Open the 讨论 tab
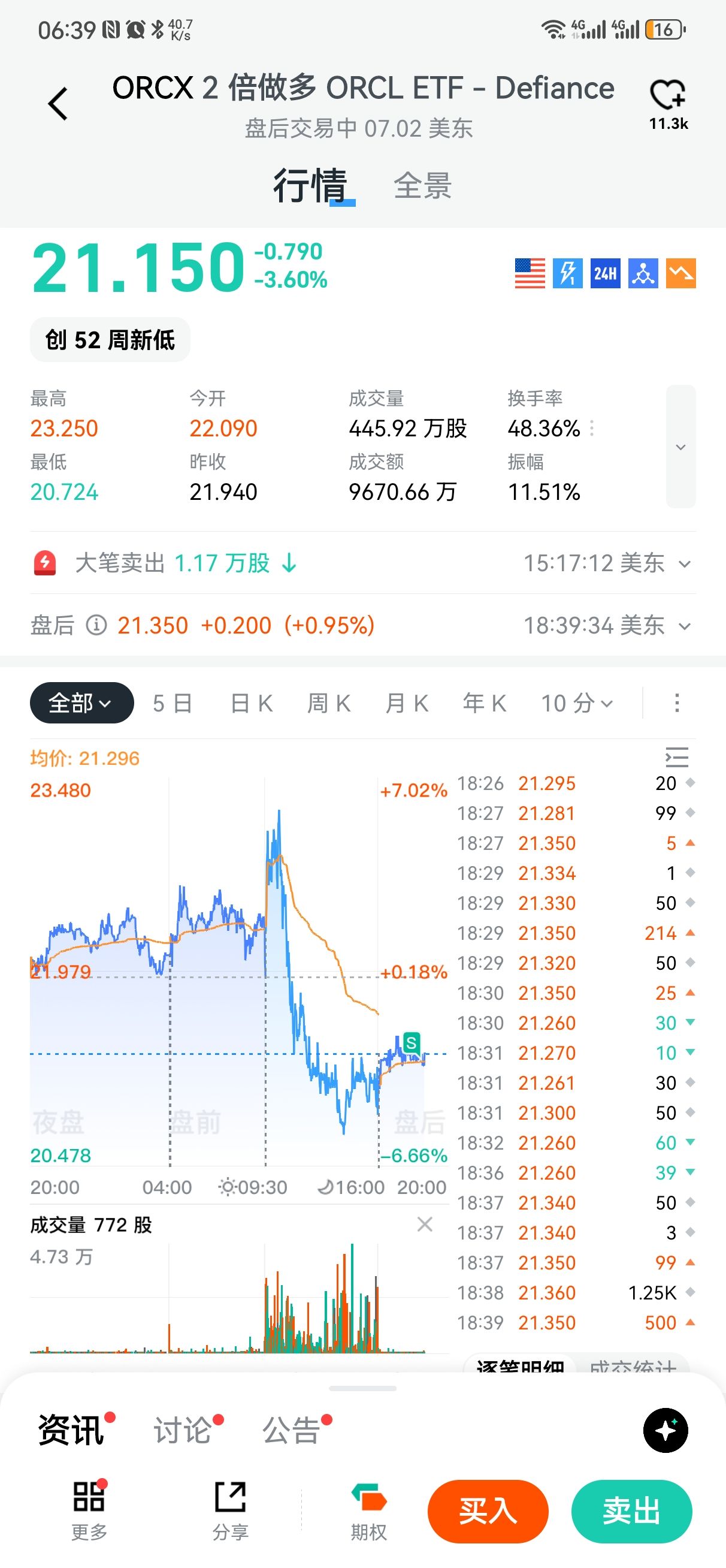The height and width of the screenshot is (1568, 726). 183,1430
